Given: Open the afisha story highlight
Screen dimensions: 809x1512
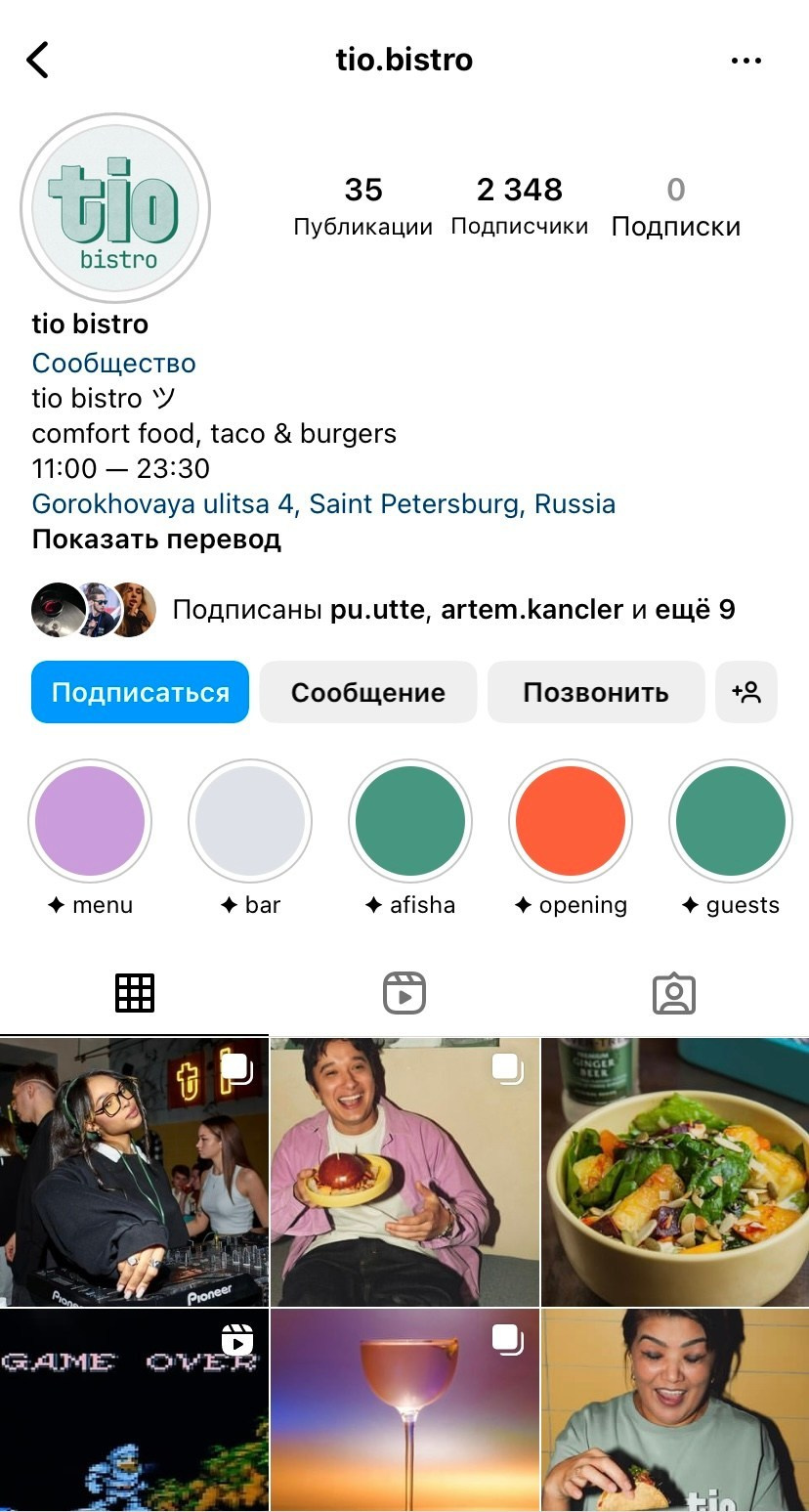Looking at the screenshot, I should (410, 821).
